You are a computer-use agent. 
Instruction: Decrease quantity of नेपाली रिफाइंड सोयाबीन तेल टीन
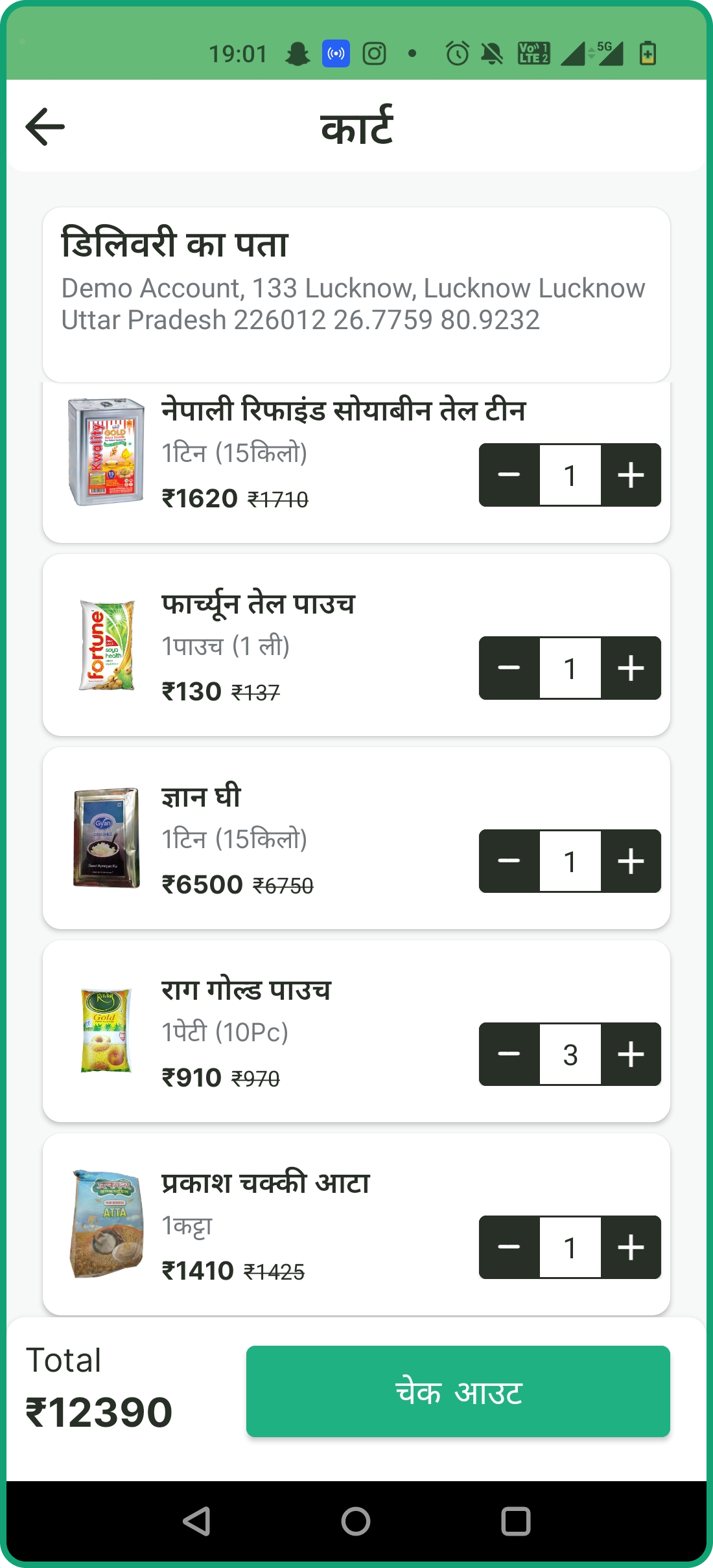pyautogui.click(x=509, y=475)
